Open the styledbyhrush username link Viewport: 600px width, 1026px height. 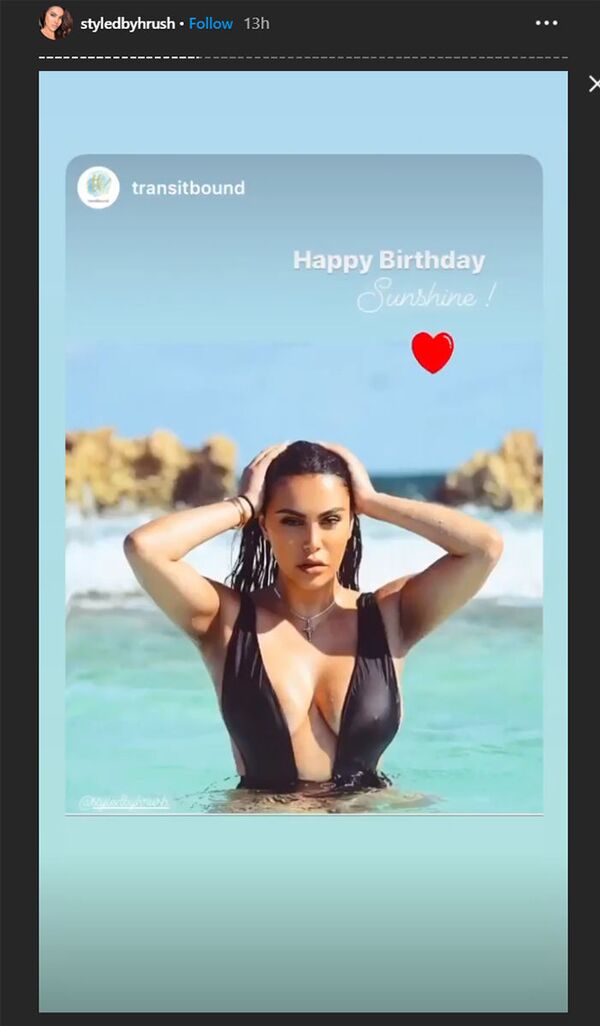pos(127,23)
